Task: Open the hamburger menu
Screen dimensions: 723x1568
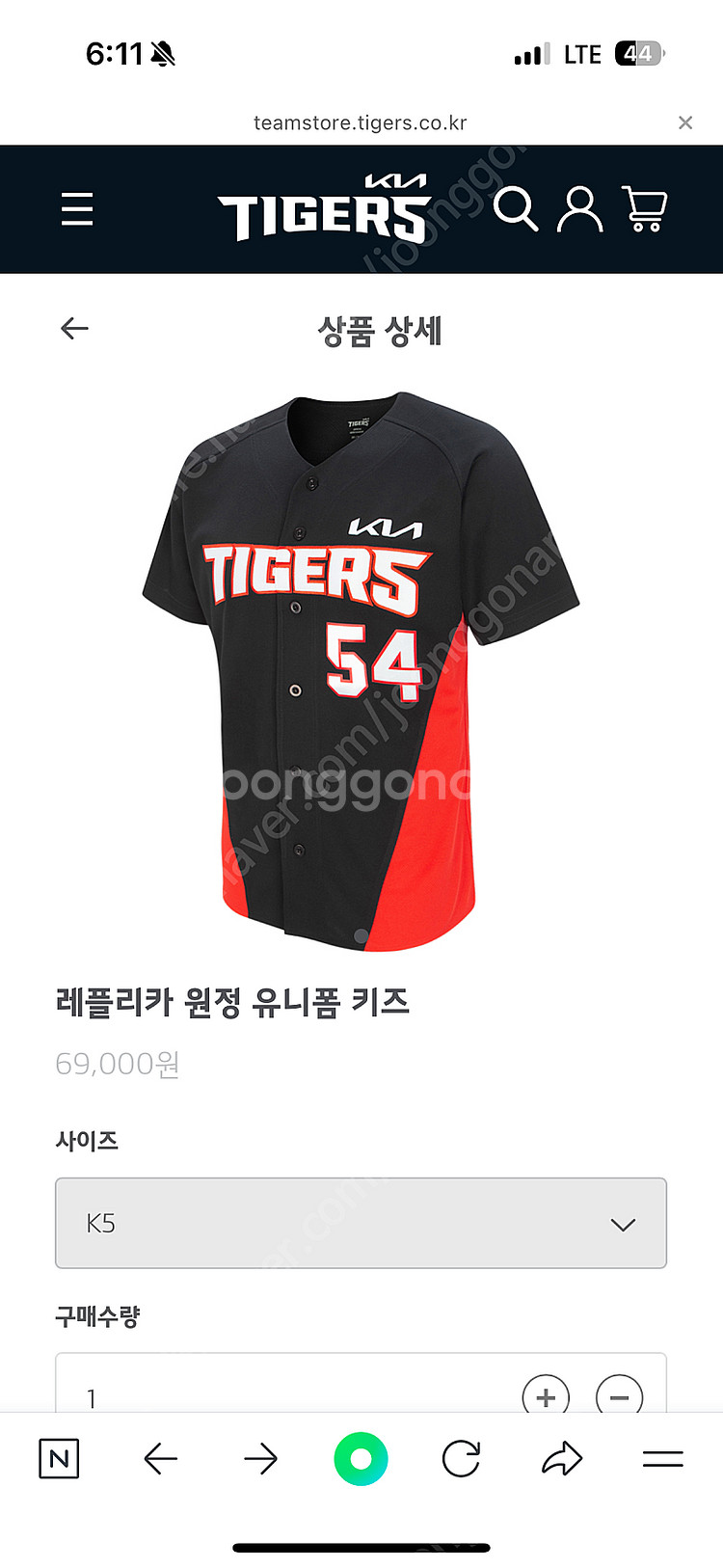Action: (77, 209)
